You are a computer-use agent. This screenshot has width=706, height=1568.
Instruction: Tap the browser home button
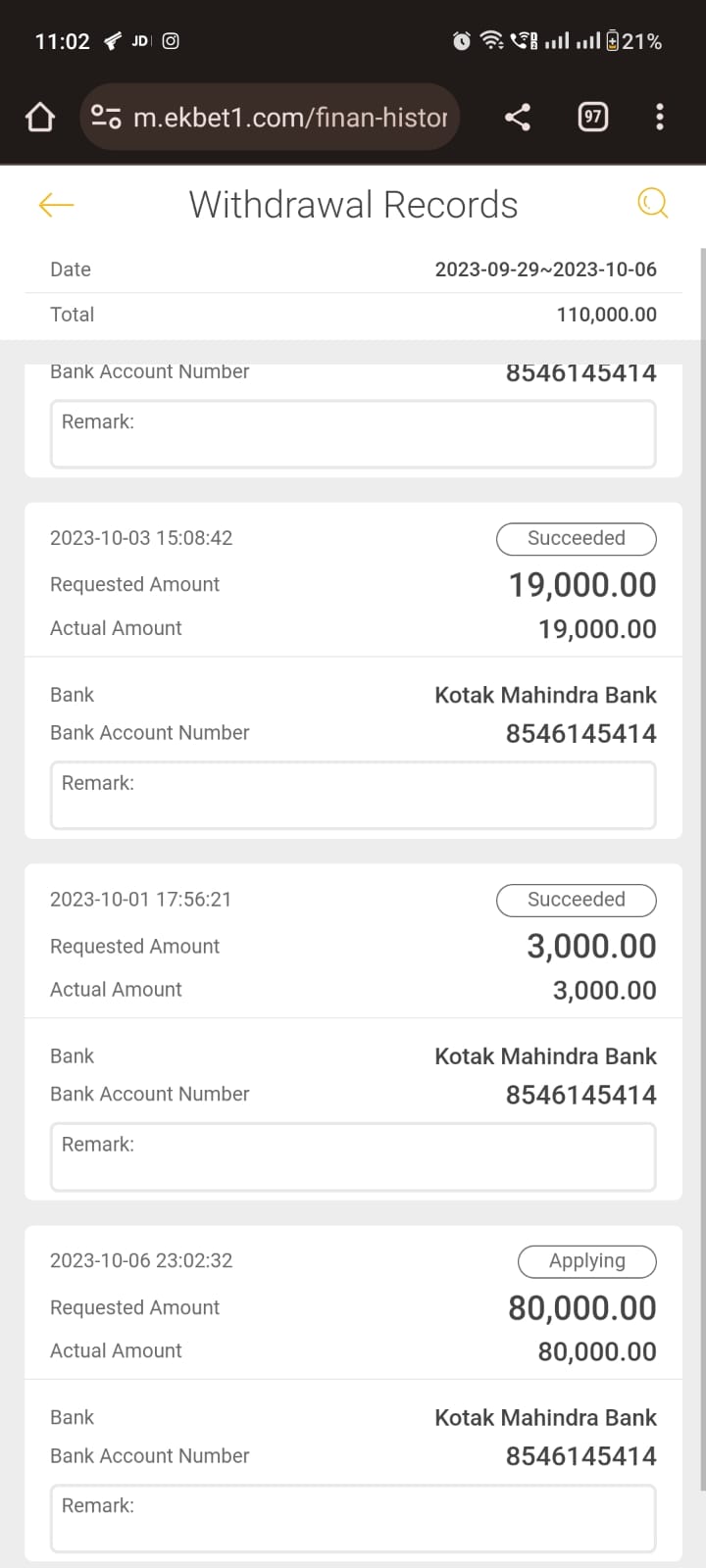point(39,118)
